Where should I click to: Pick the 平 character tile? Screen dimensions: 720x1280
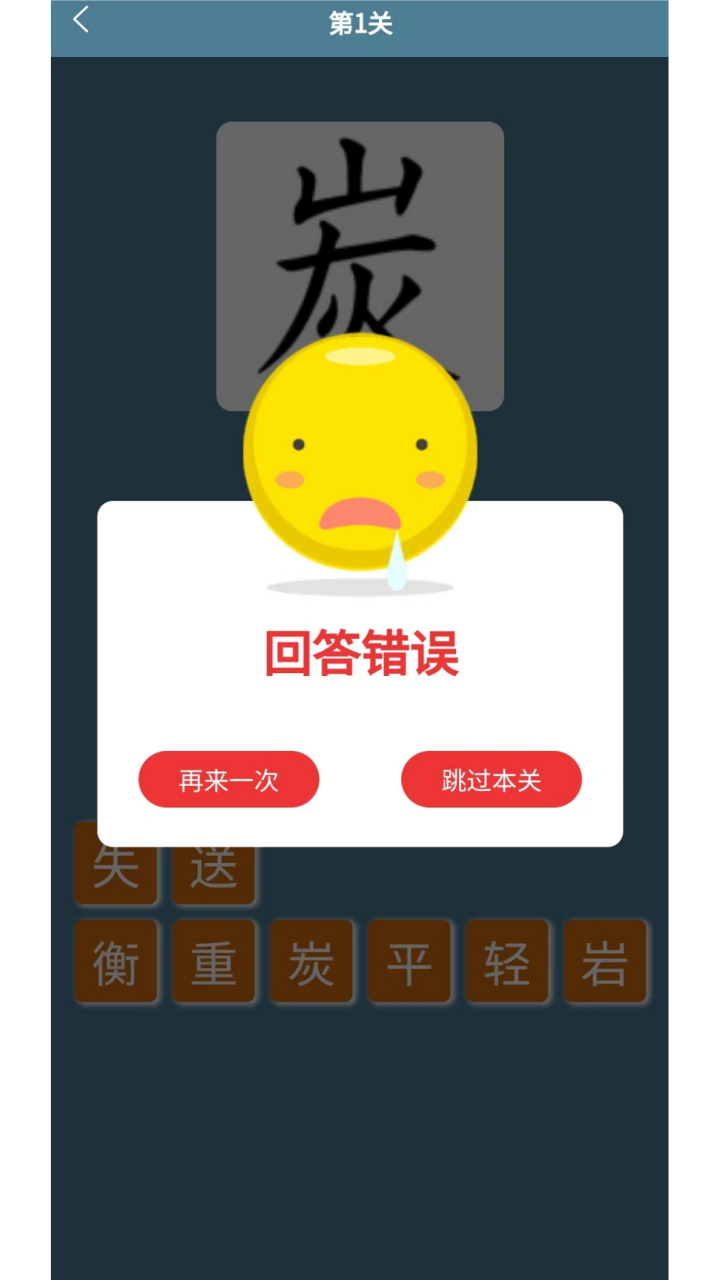(409, 961)
